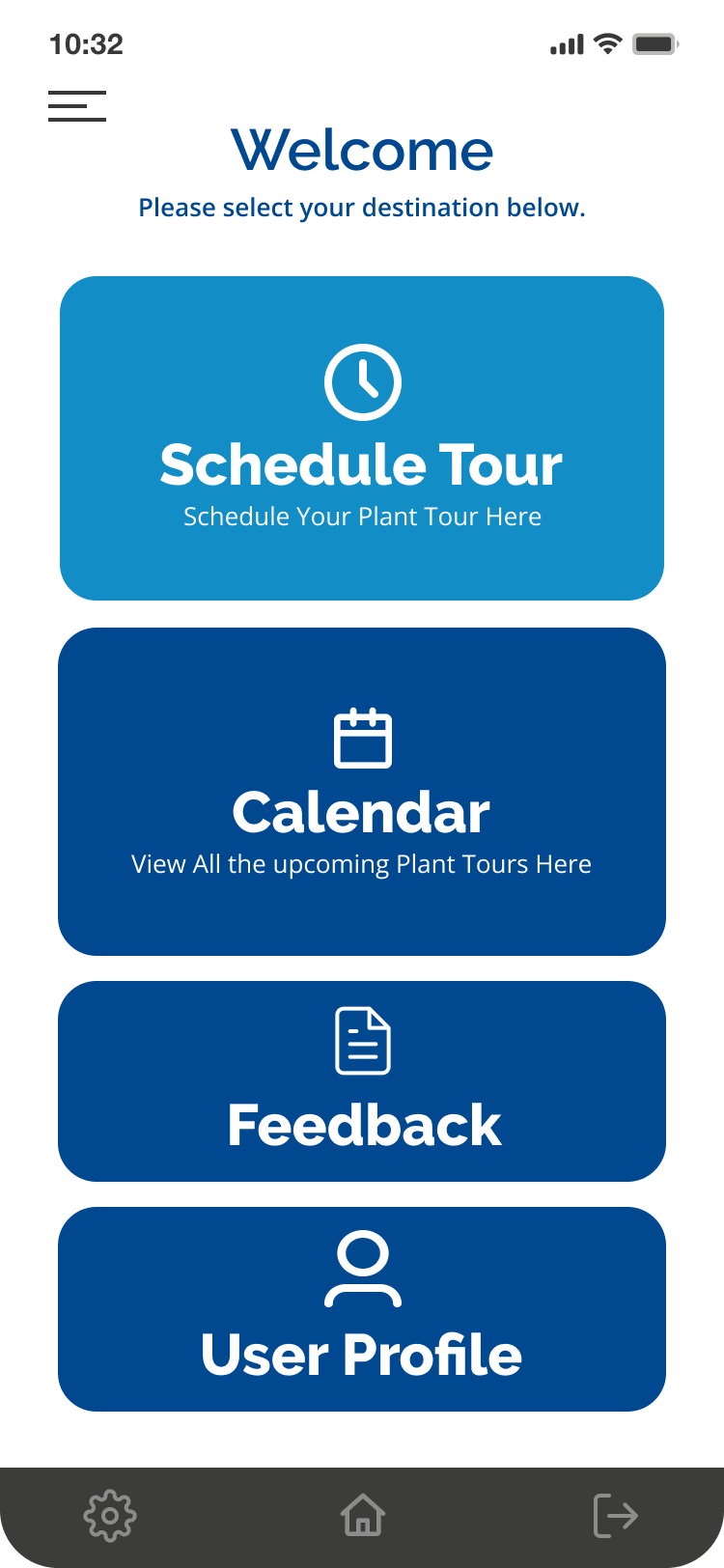The image size is (724, 1568).
Task: Open settings gear in bottom bar
Action: coord(110,1516)
